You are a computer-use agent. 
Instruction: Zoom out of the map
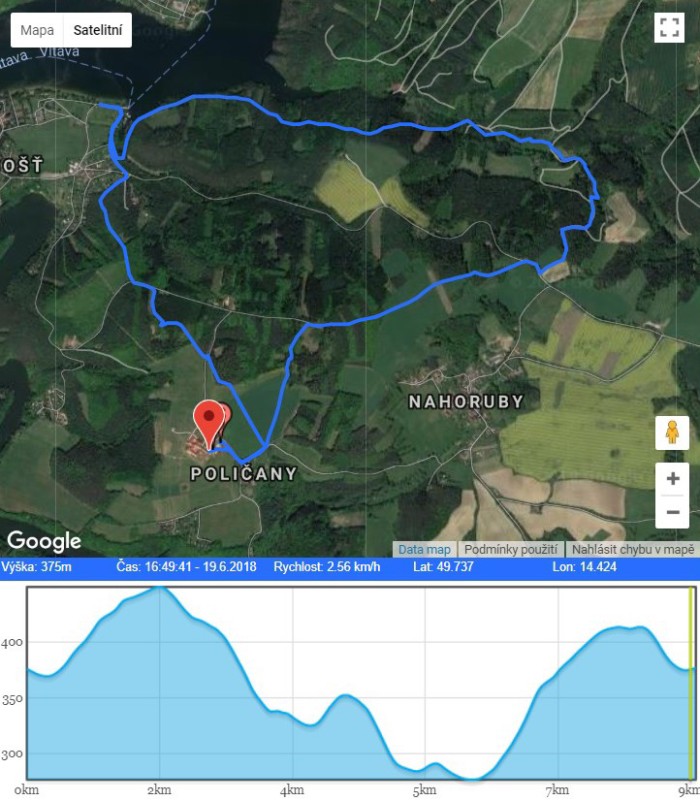[x=672, y=512]
